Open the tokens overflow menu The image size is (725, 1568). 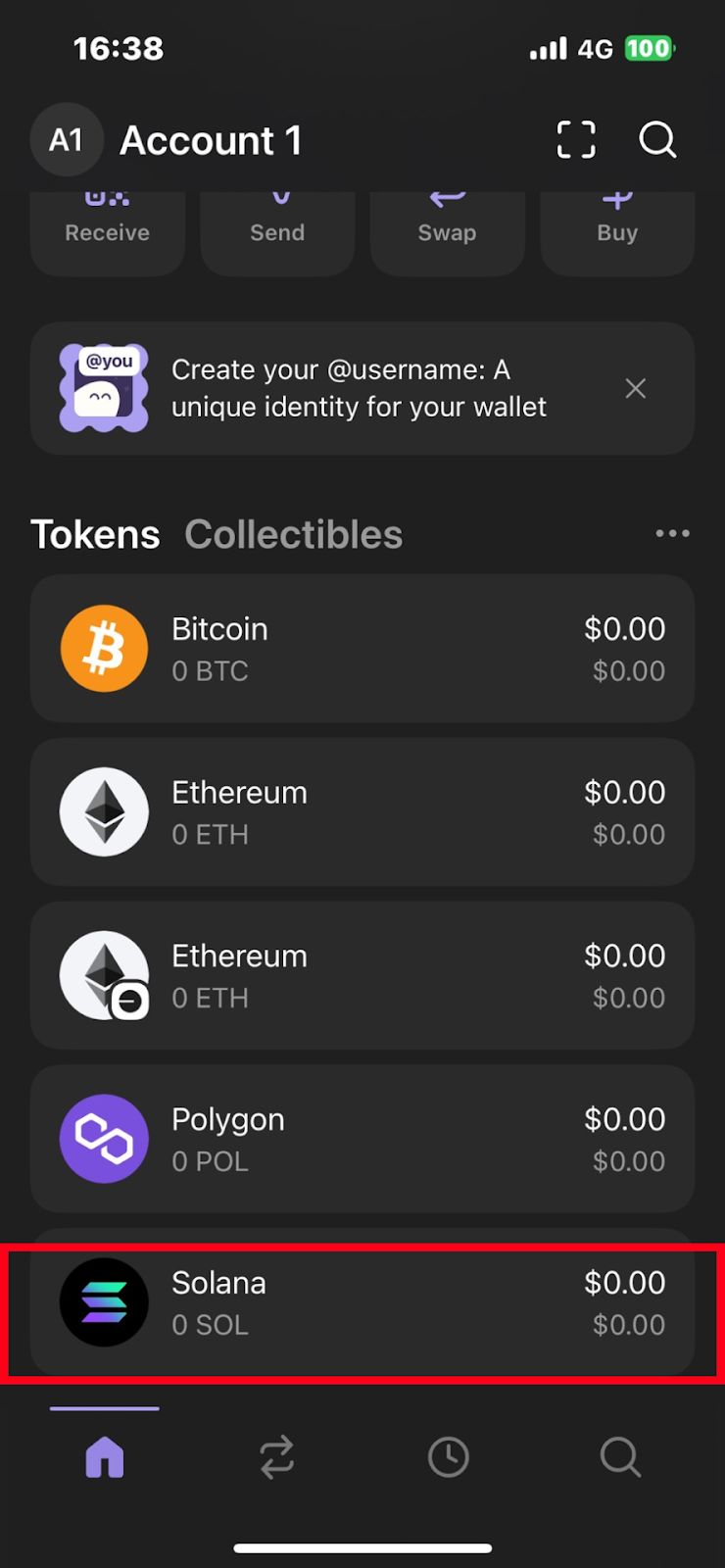click(673, 533)
